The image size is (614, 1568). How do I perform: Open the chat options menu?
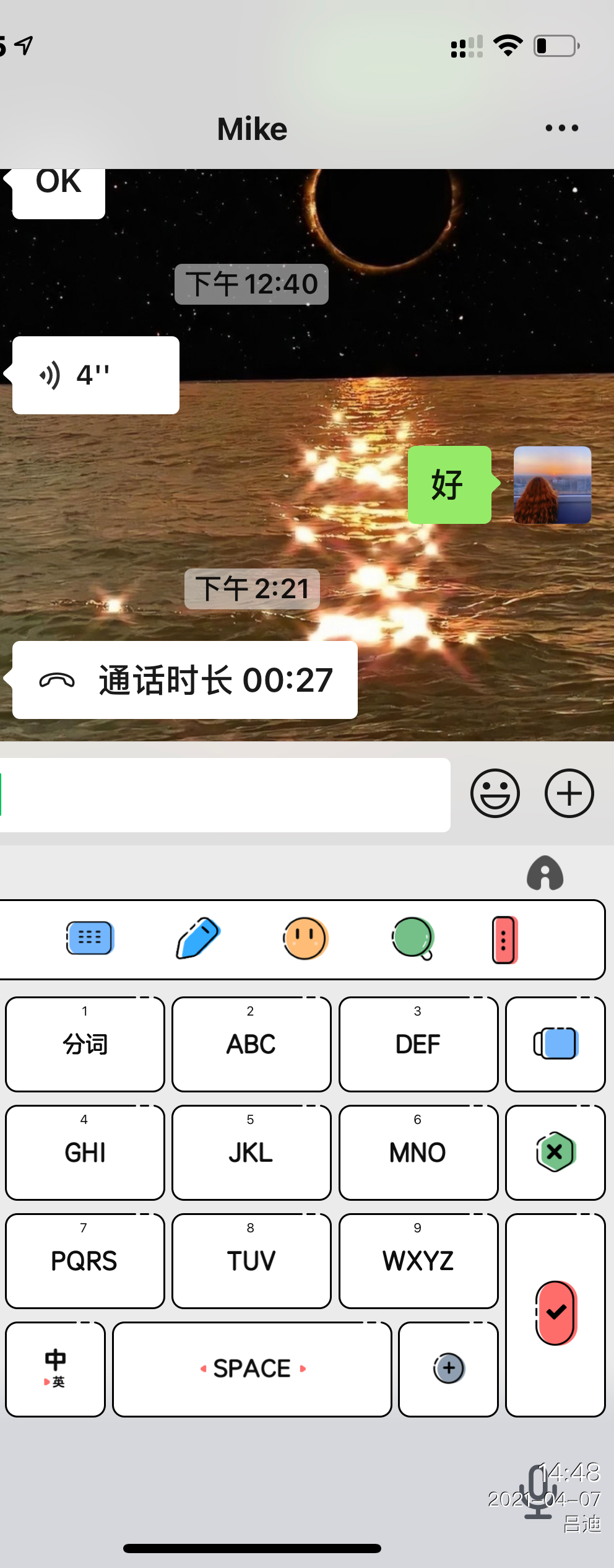point(561,128)
